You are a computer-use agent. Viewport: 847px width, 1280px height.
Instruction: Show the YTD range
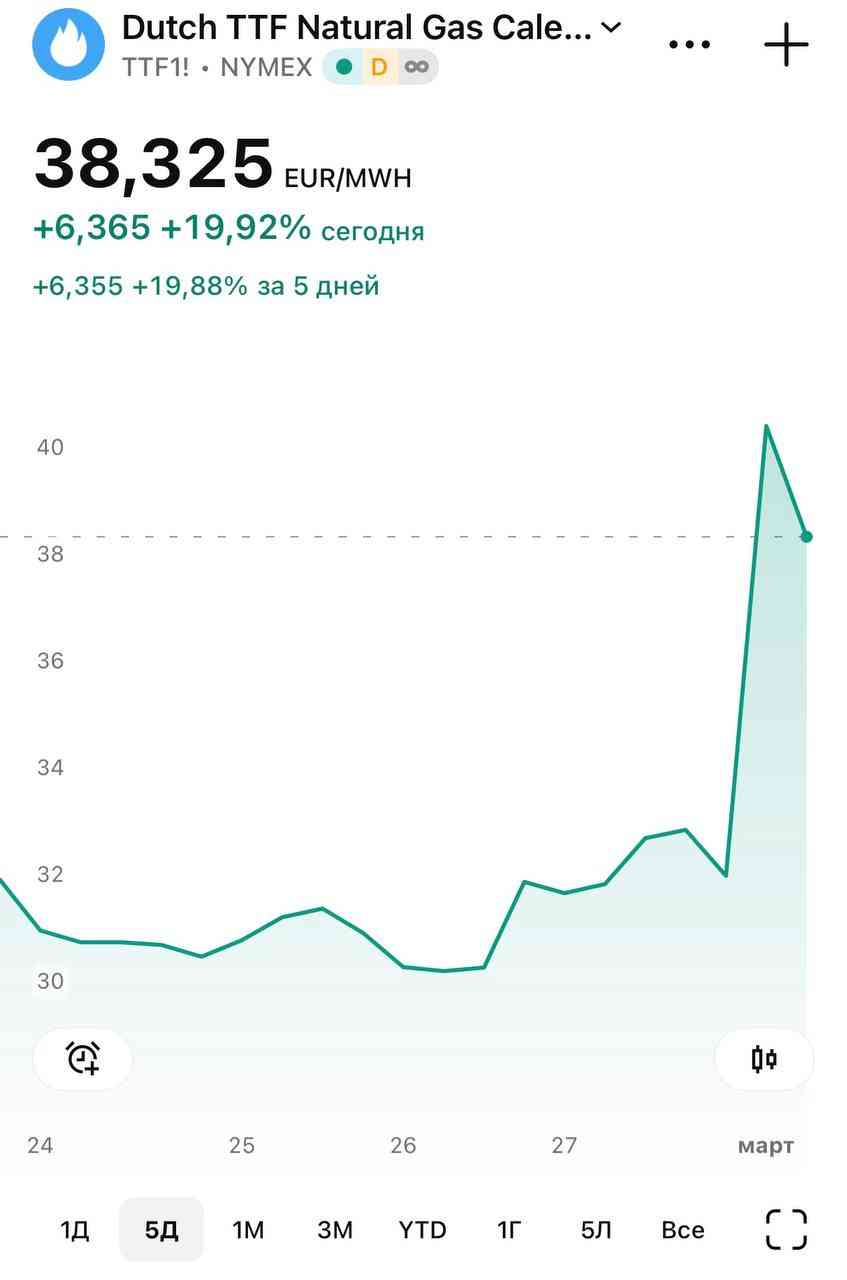(422, 1229)
